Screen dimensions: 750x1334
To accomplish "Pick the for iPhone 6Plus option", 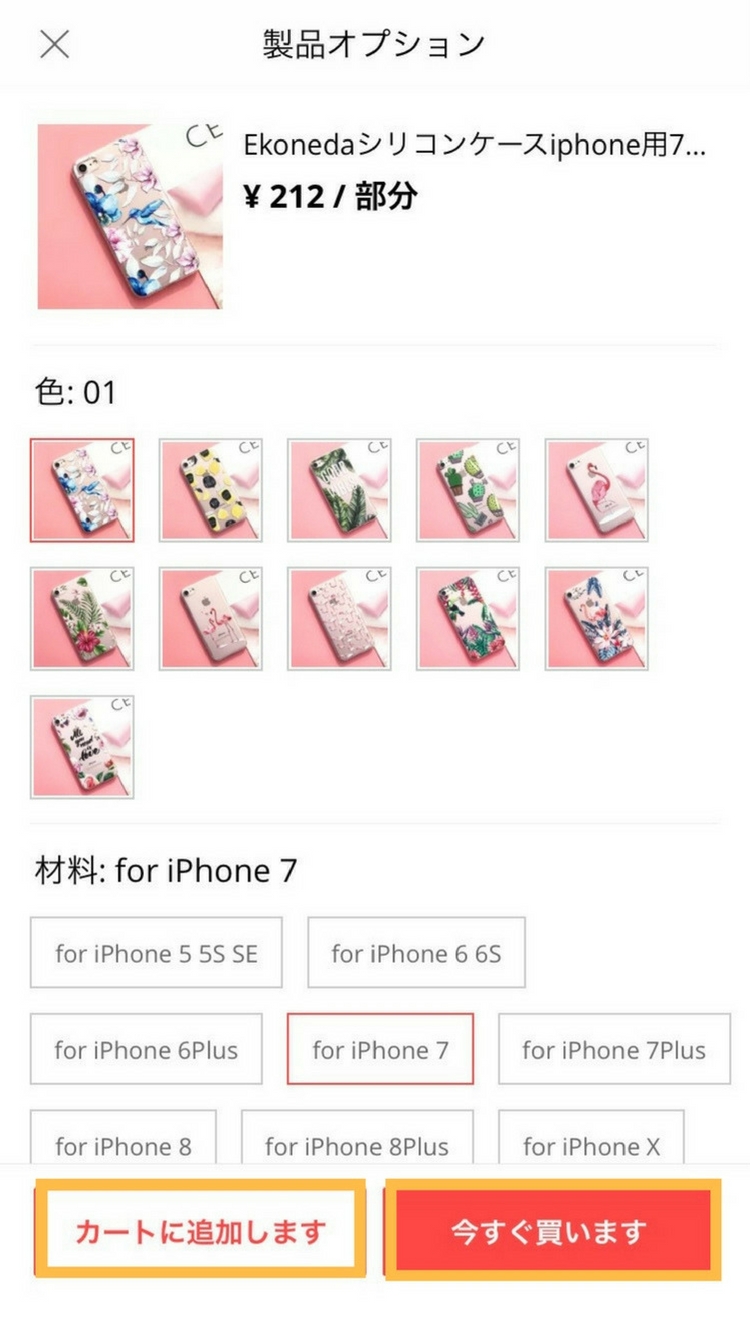I will tap(146, 1050).
